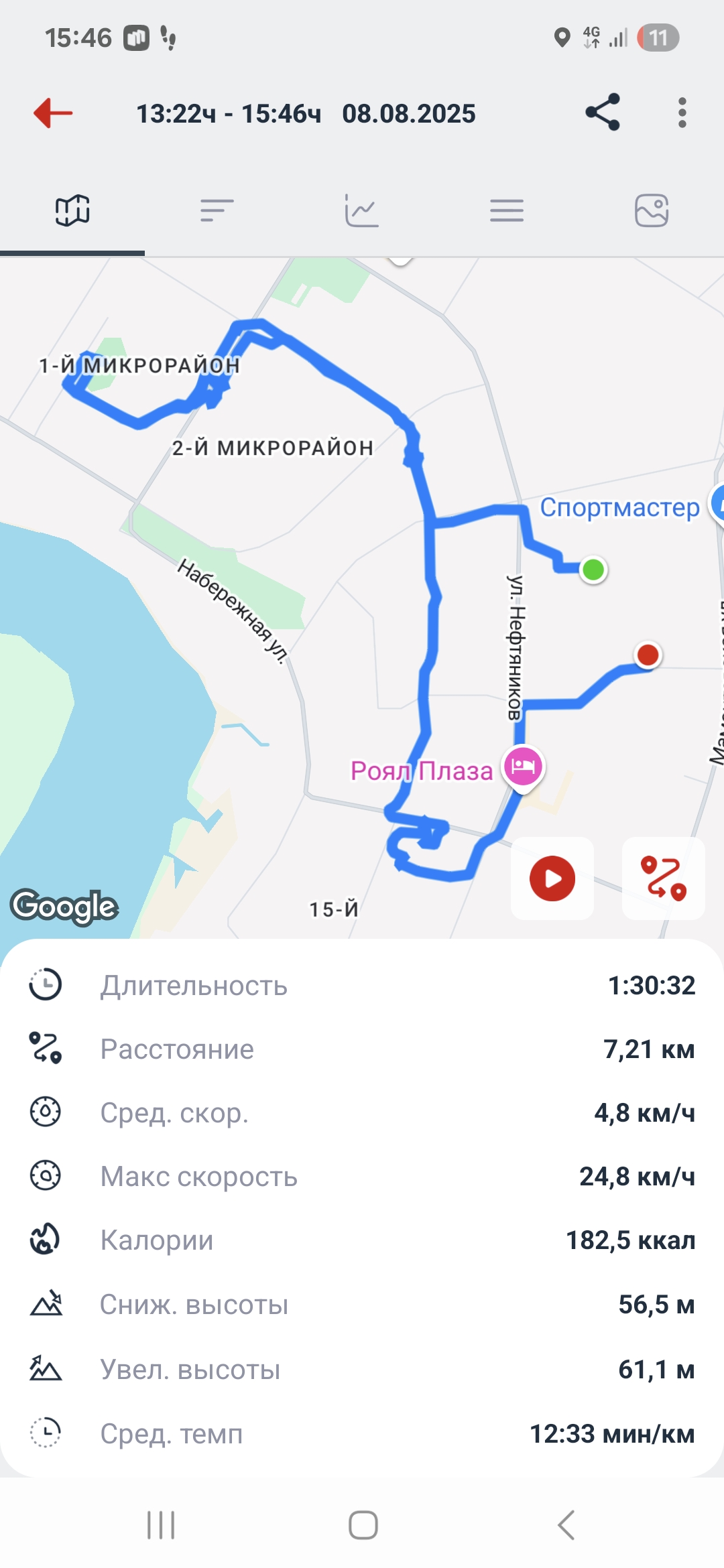The height and width of the screenshot is (1568, 724).
Task: Open the three-dot overflow menu
Action: pyautogui.click(x=682, y=113)
